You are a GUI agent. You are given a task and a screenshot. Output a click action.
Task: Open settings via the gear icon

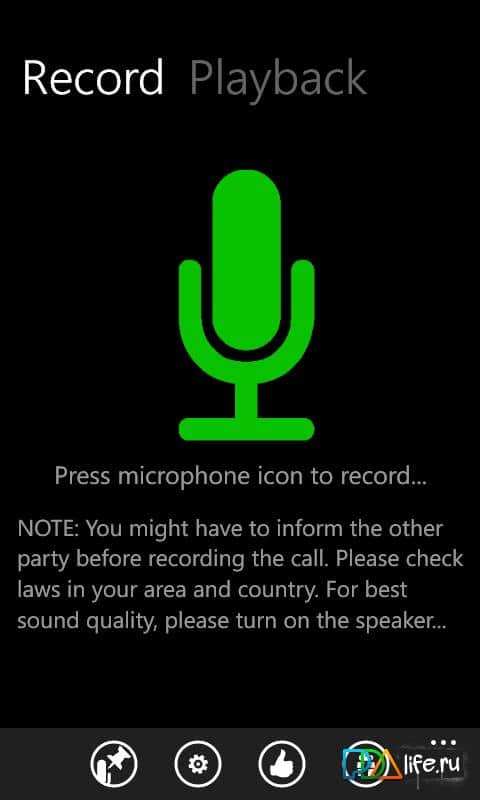[198, 764]
